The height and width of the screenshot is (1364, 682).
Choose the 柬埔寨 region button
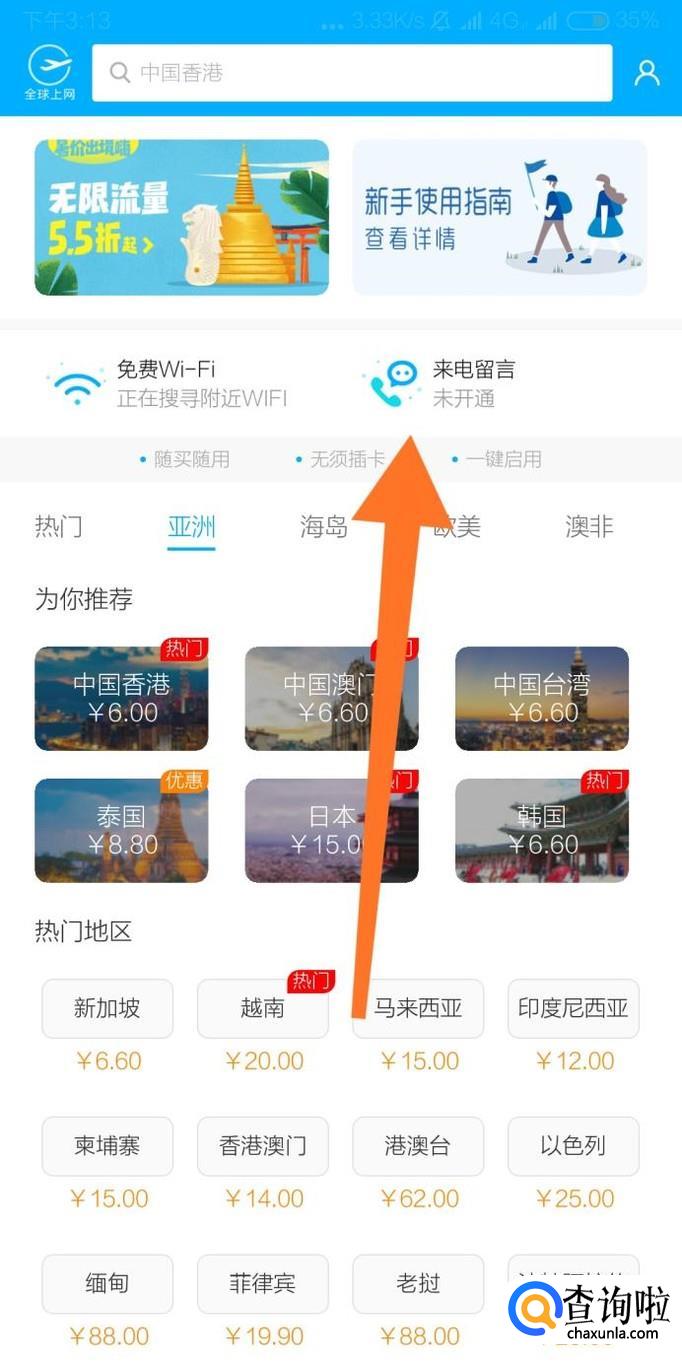pos(107,1146)
